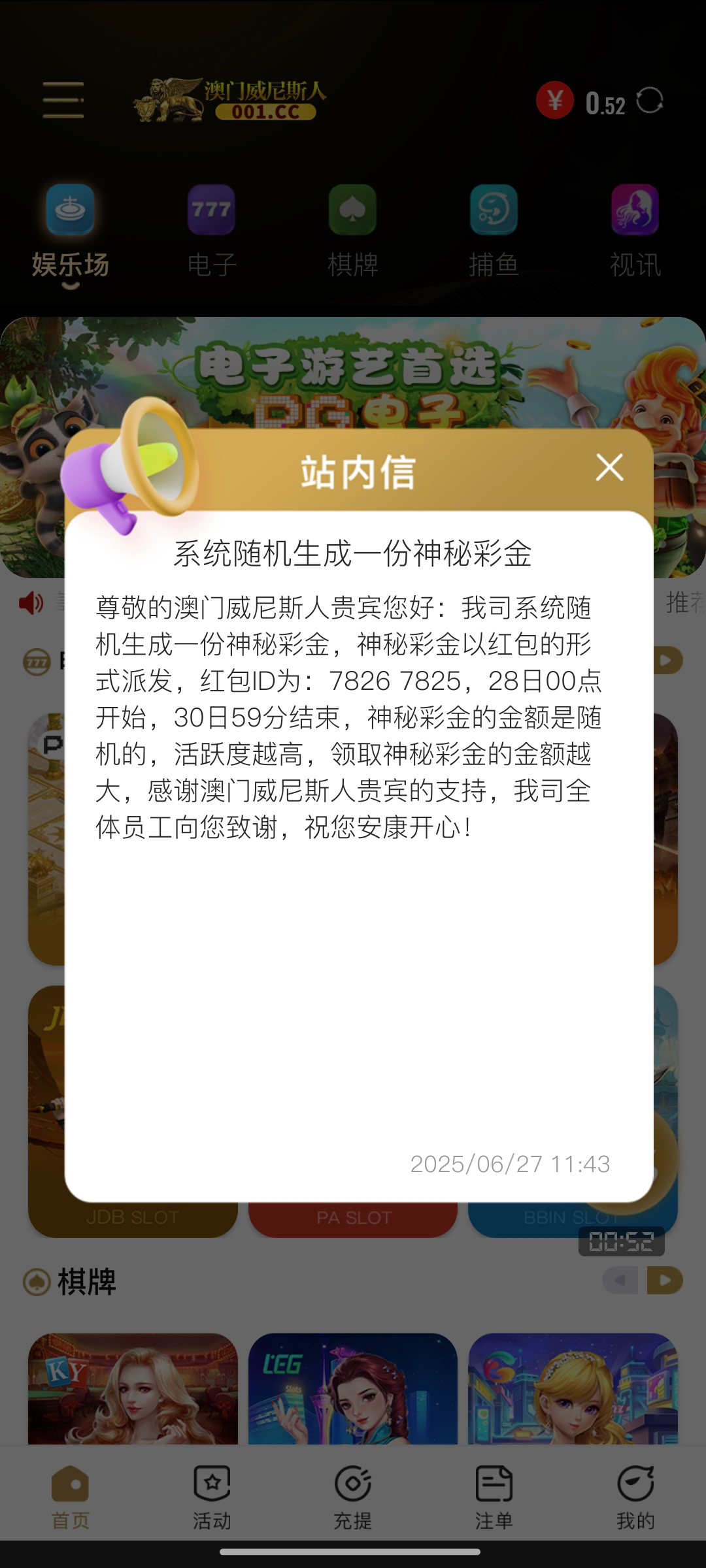Image resolution: width=706 pixels, height=1568 pixels.
Task: Switch to the 棋牌 category tab
Action: coord(352,230)
